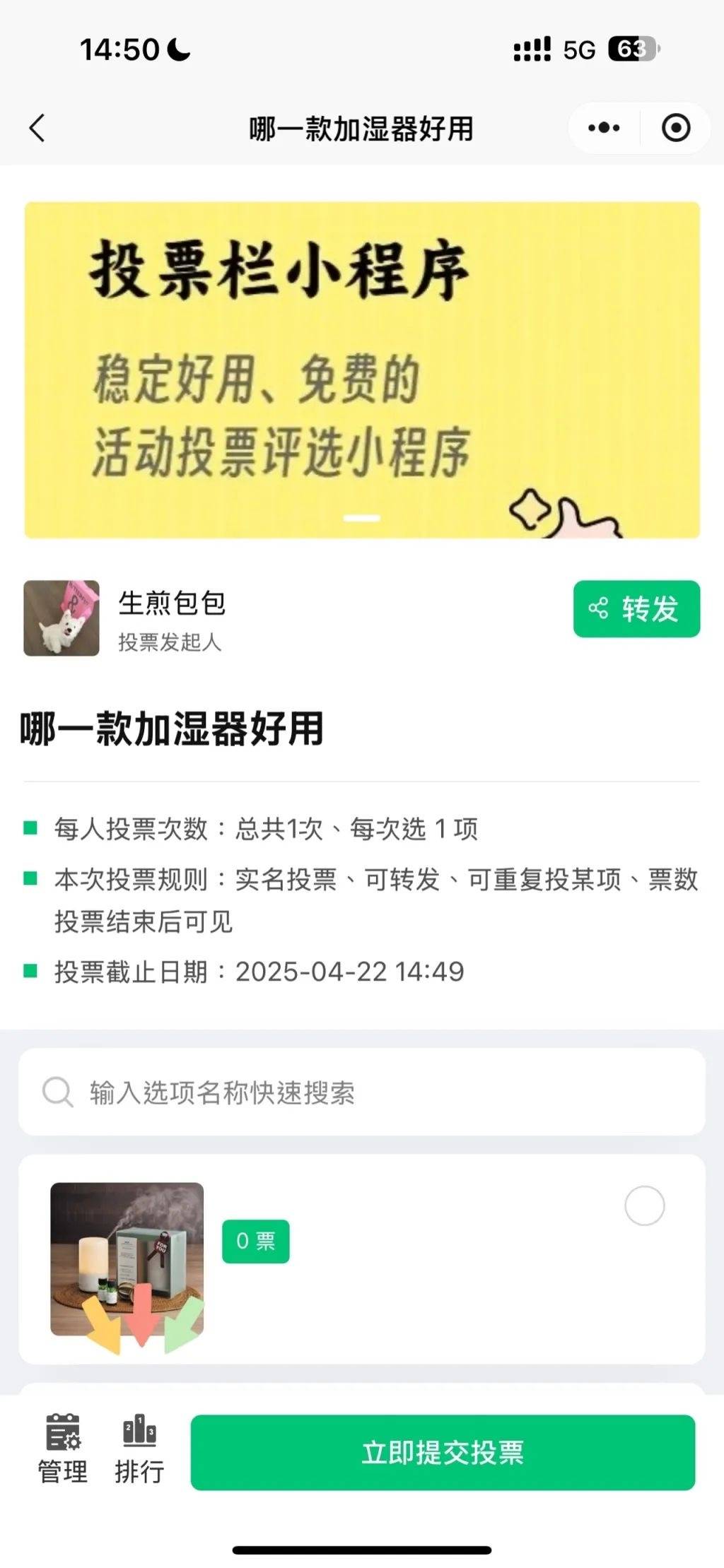Open the yellow 投票栏小程序 banner
Viewport: 724px width, 1568px height.
coord(362,370)
